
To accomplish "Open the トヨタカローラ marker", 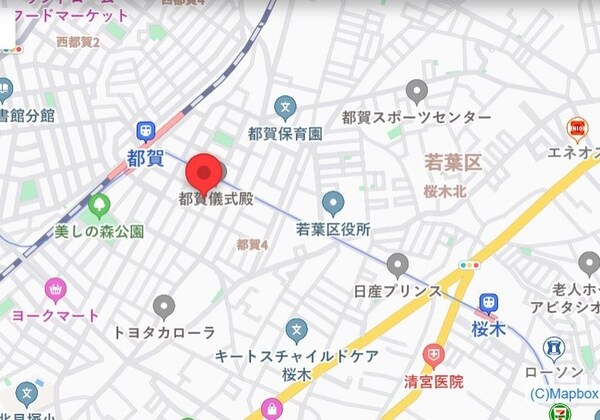I will pos(165,307).
